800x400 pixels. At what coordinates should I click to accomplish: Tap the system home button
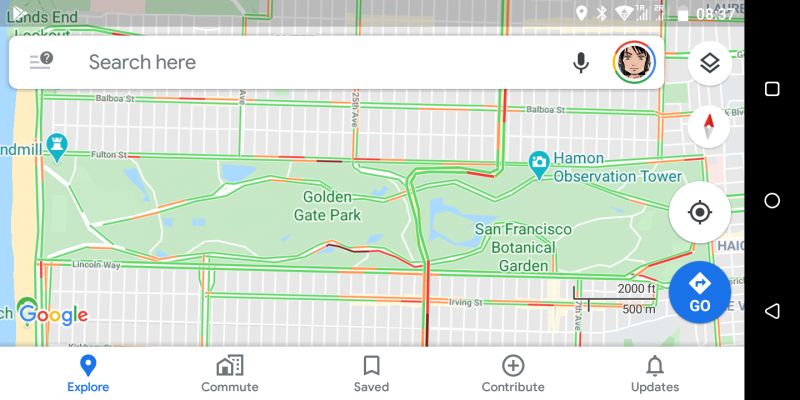772,200
